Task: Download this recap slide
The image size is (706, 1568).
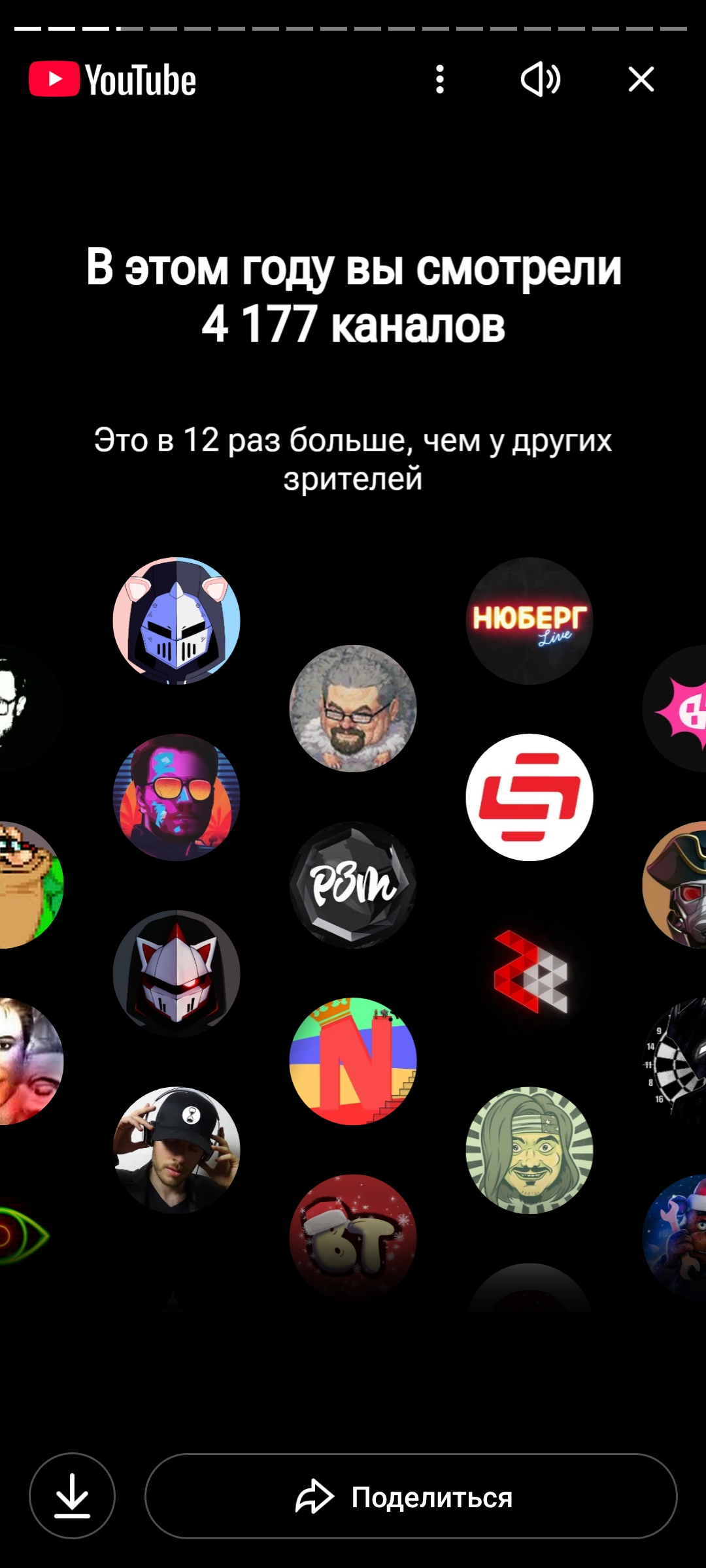Action: (x=72, y=1495)
